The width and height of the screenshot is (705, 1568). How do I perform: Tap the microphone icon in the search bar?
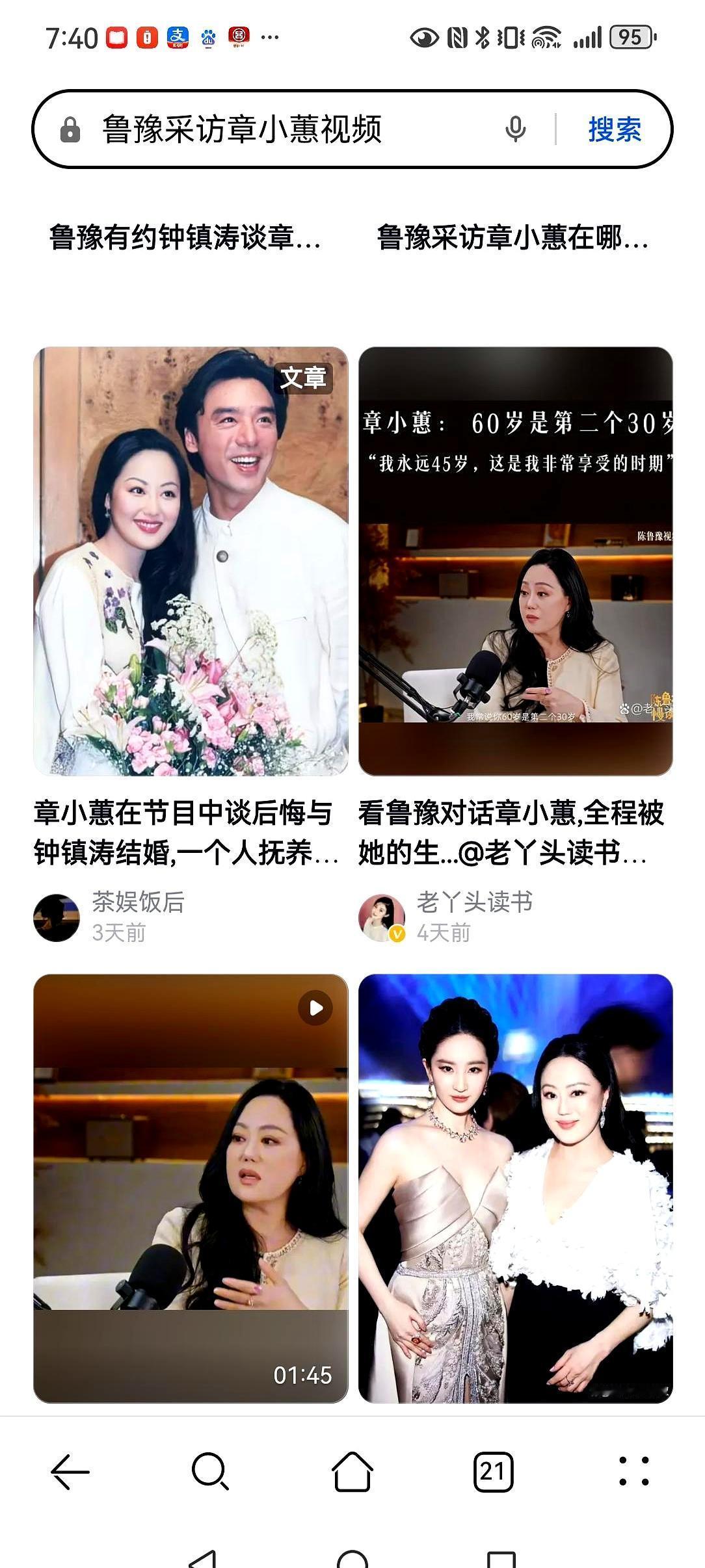[517, 129]
